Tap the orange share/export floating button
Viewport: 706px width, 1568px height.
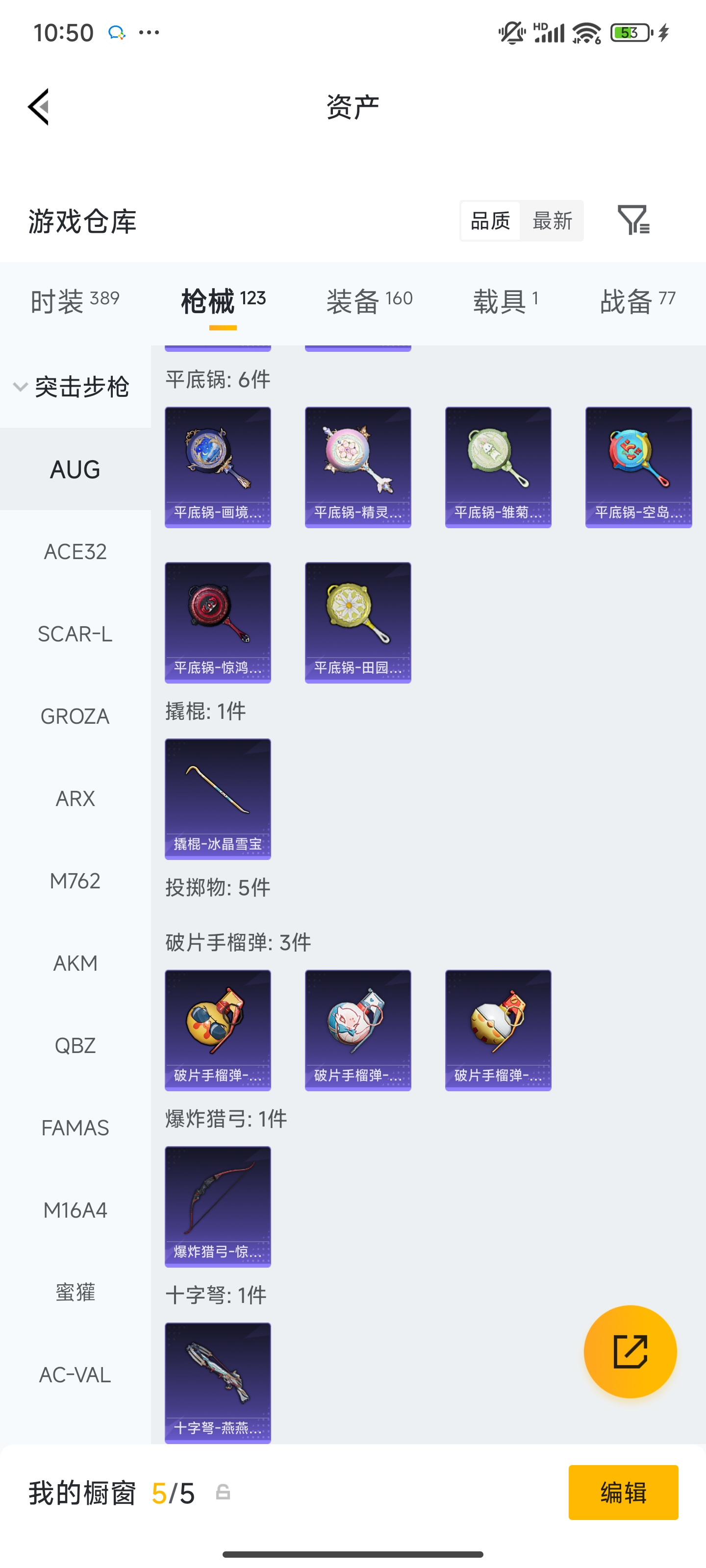[x=630, y=1351]
